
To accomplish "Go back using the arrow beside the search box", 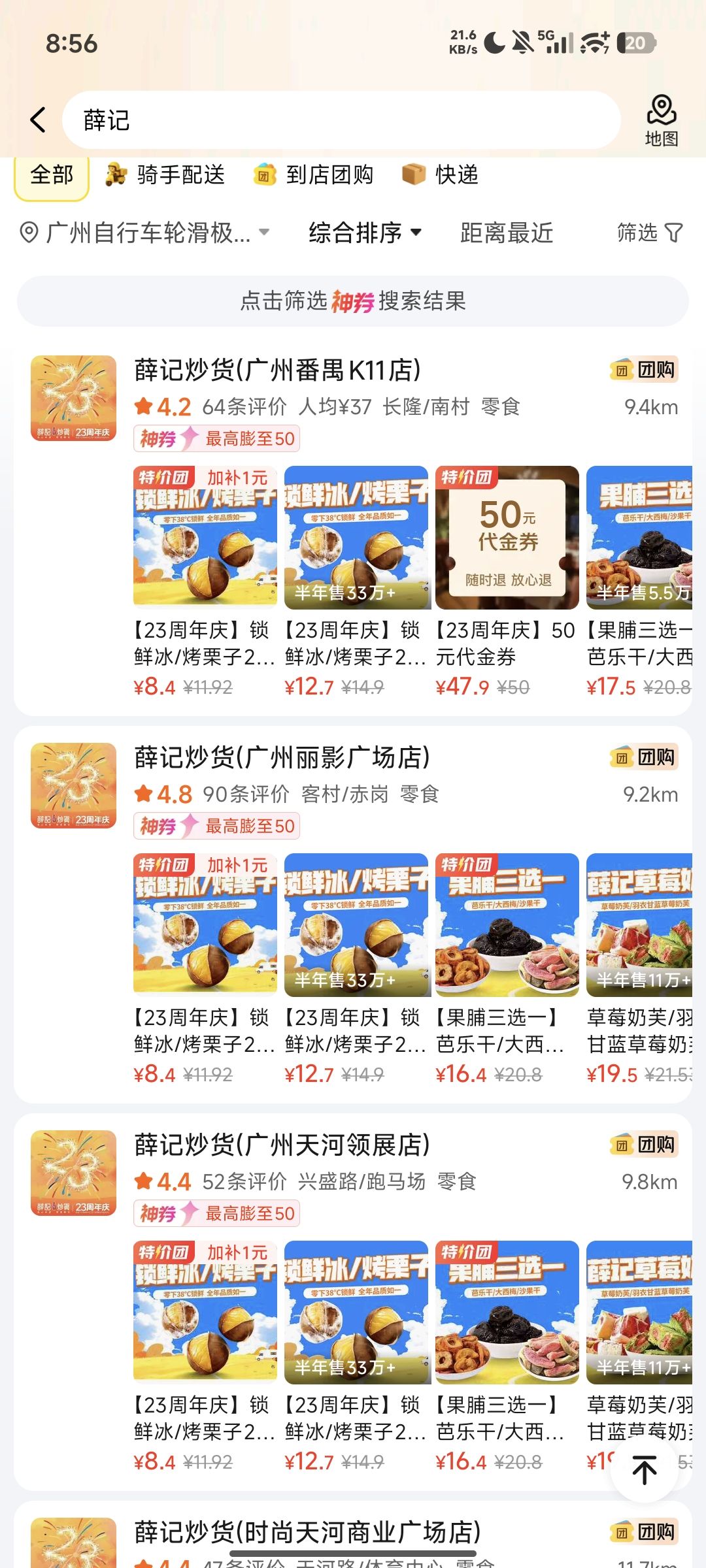I will pos(39,120).
